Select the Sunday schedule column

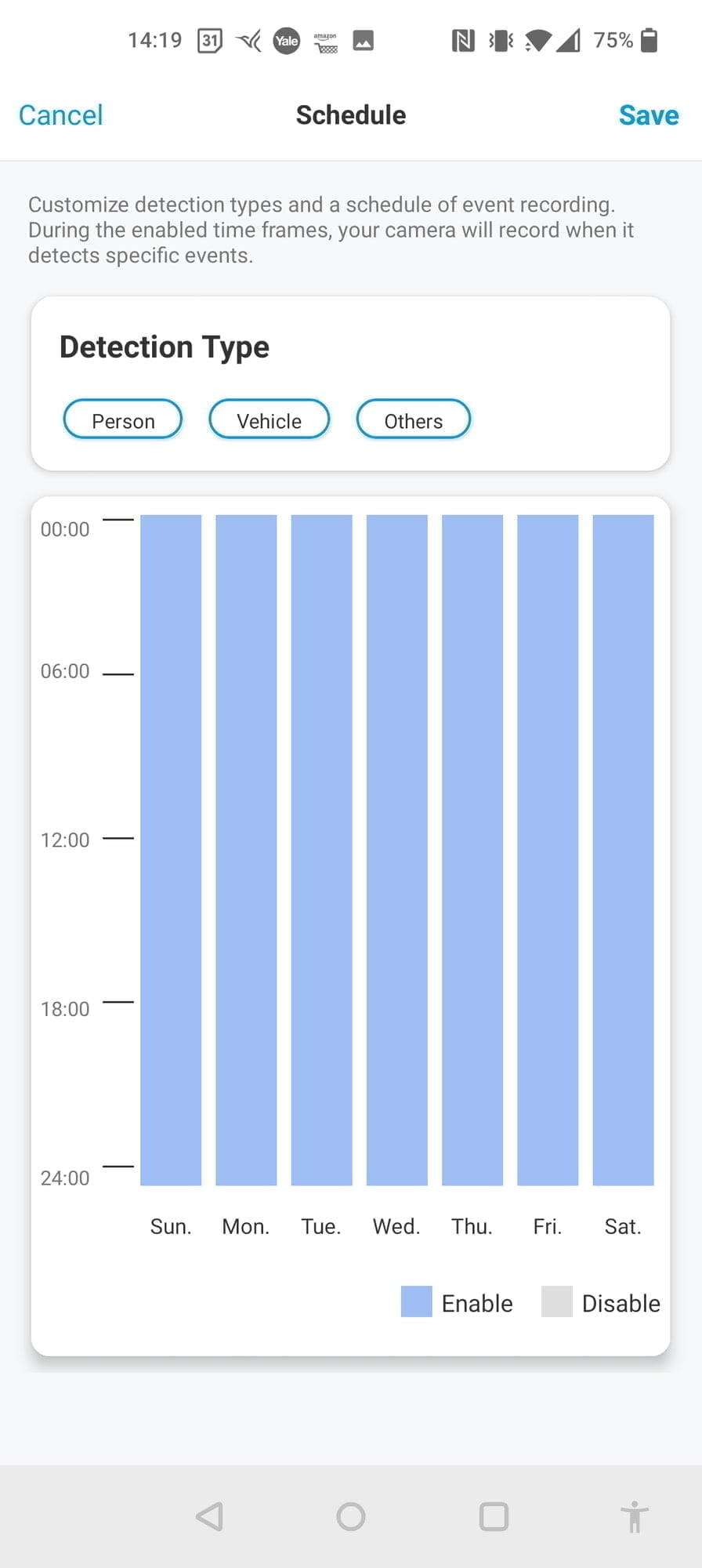pyautogui.click(x=171, y=849)
